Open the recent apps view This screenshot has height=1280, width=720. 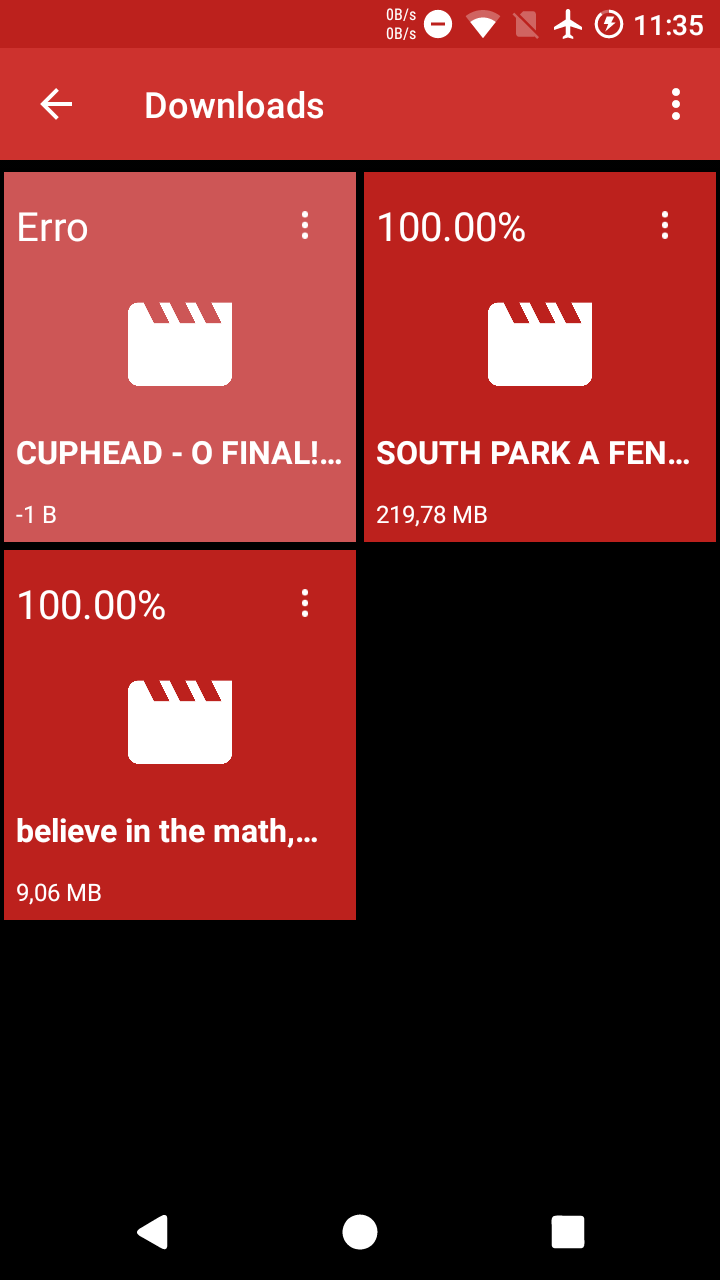click(568, 1232)
